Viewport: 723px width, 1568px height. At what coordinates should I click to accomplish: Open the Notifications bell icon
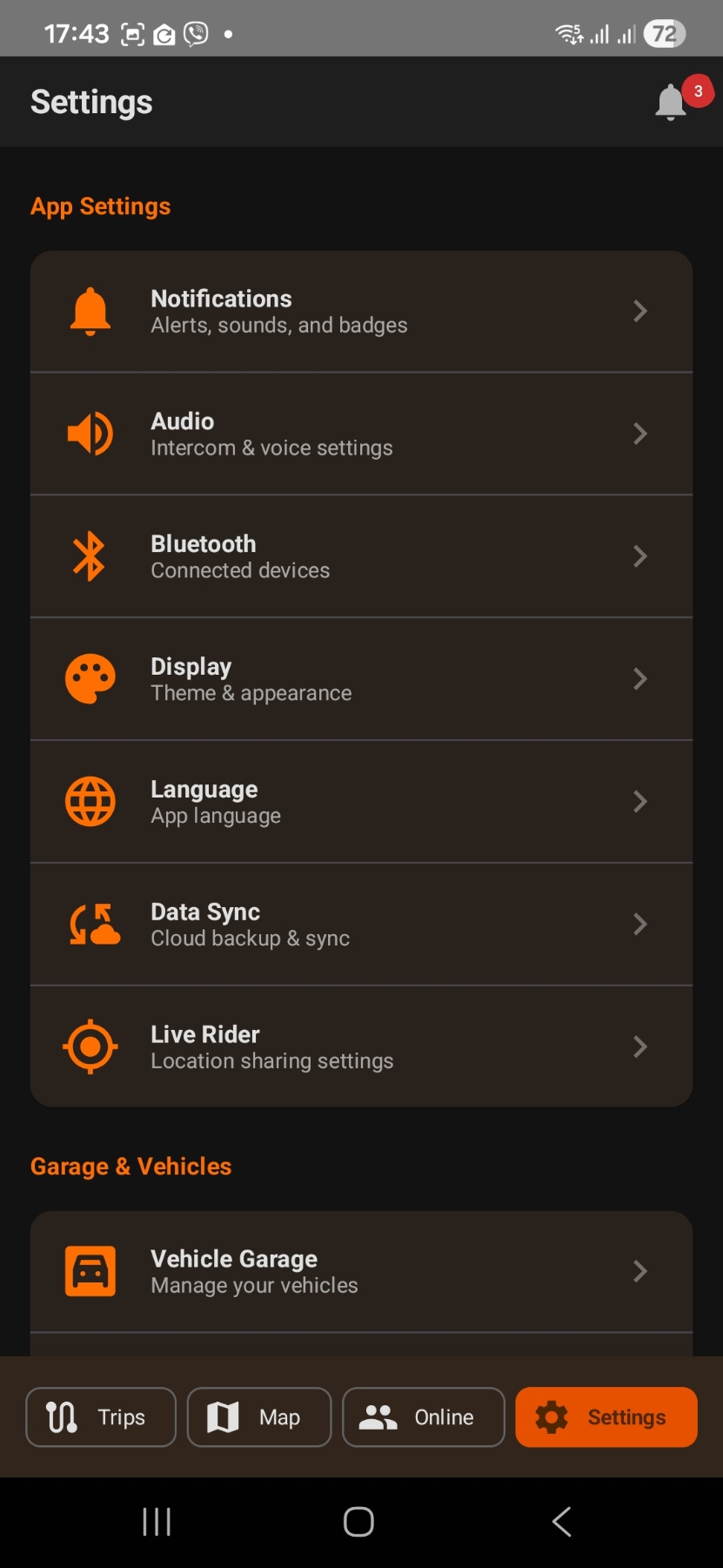90,311
